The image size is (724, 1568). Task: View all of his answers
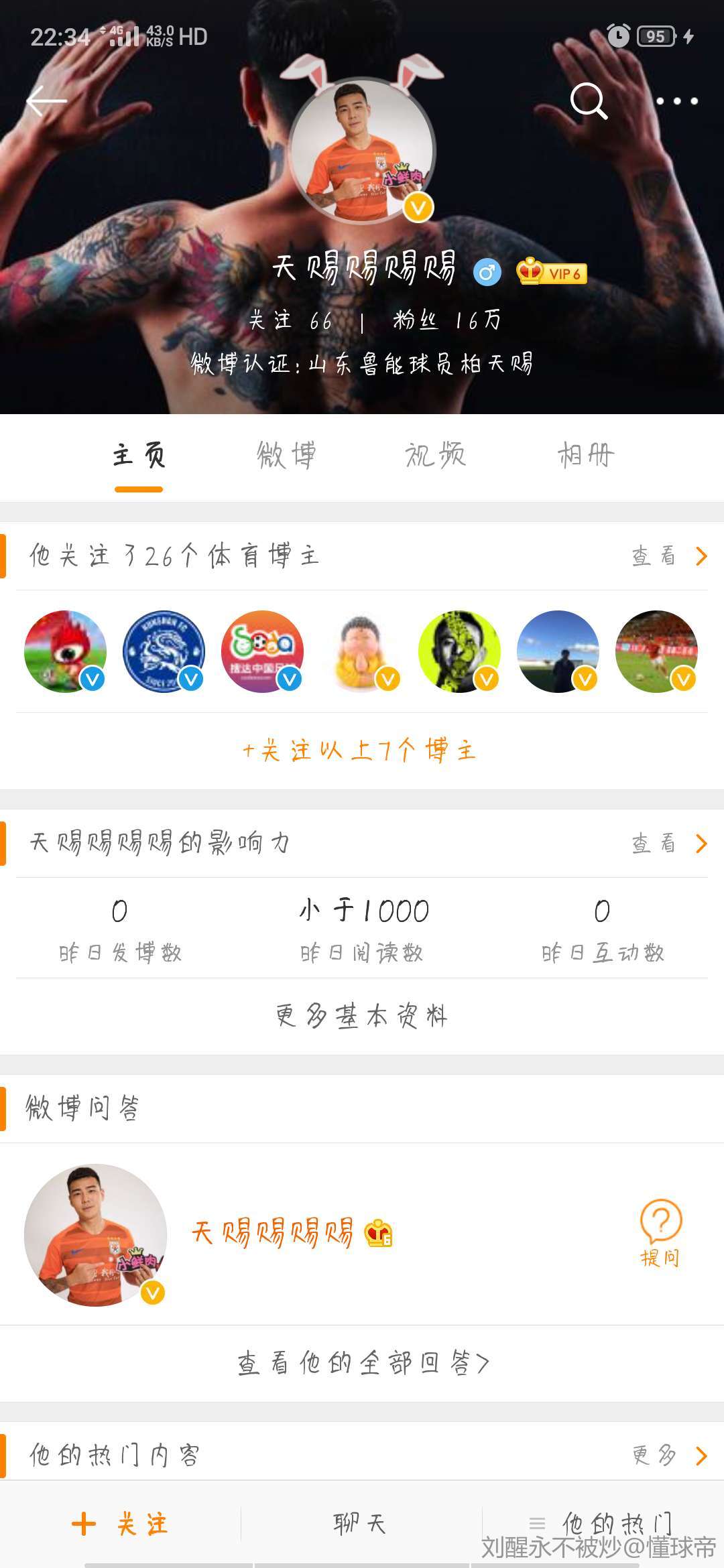click(362, 1363)
